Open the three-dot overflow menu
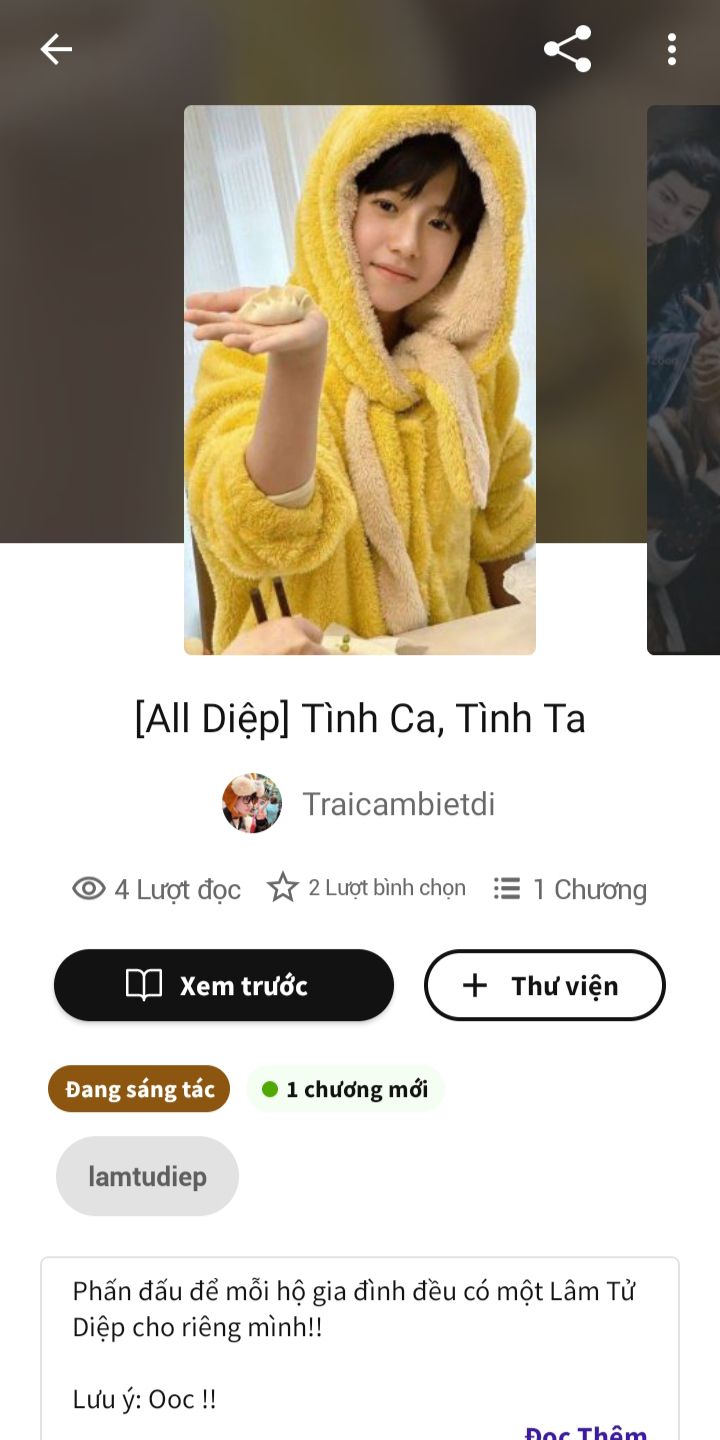 point(671,49)
